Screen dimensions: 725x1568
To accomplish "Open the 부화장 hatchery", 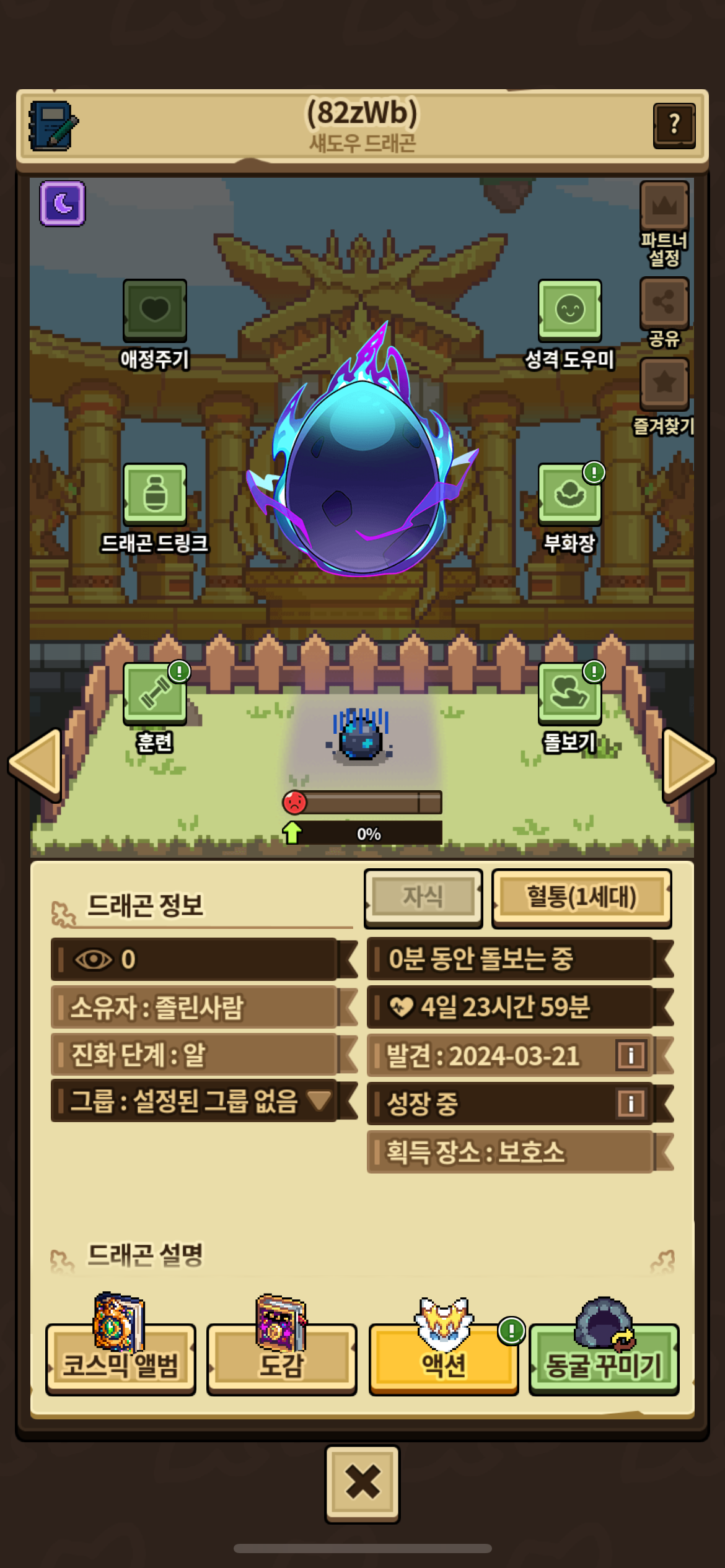I will (x=569, y=494).
